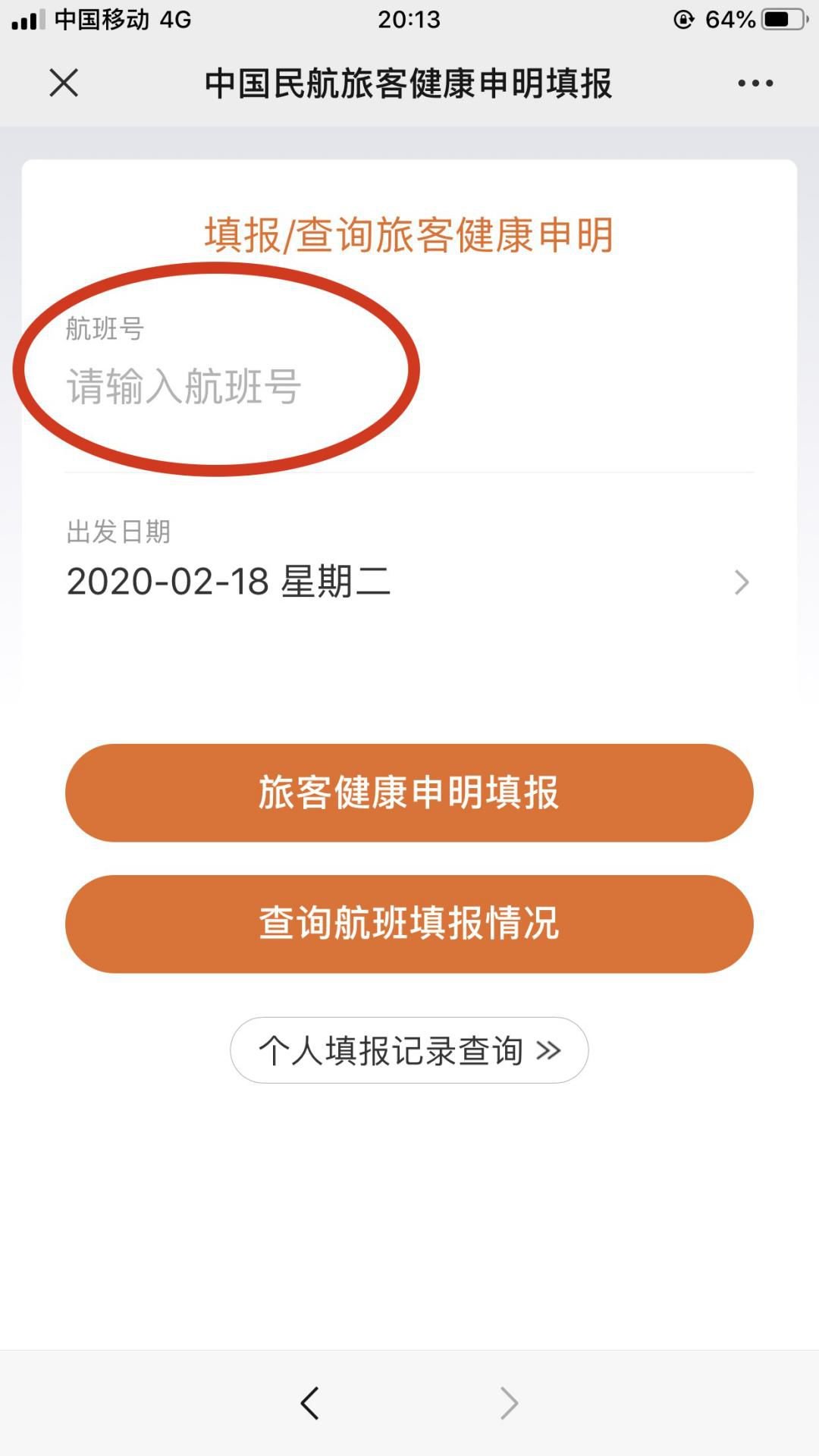This screenshot has width=819, height=1456.
Task: Tap the 查询航班填报情况 button
Action: (409, 924)
